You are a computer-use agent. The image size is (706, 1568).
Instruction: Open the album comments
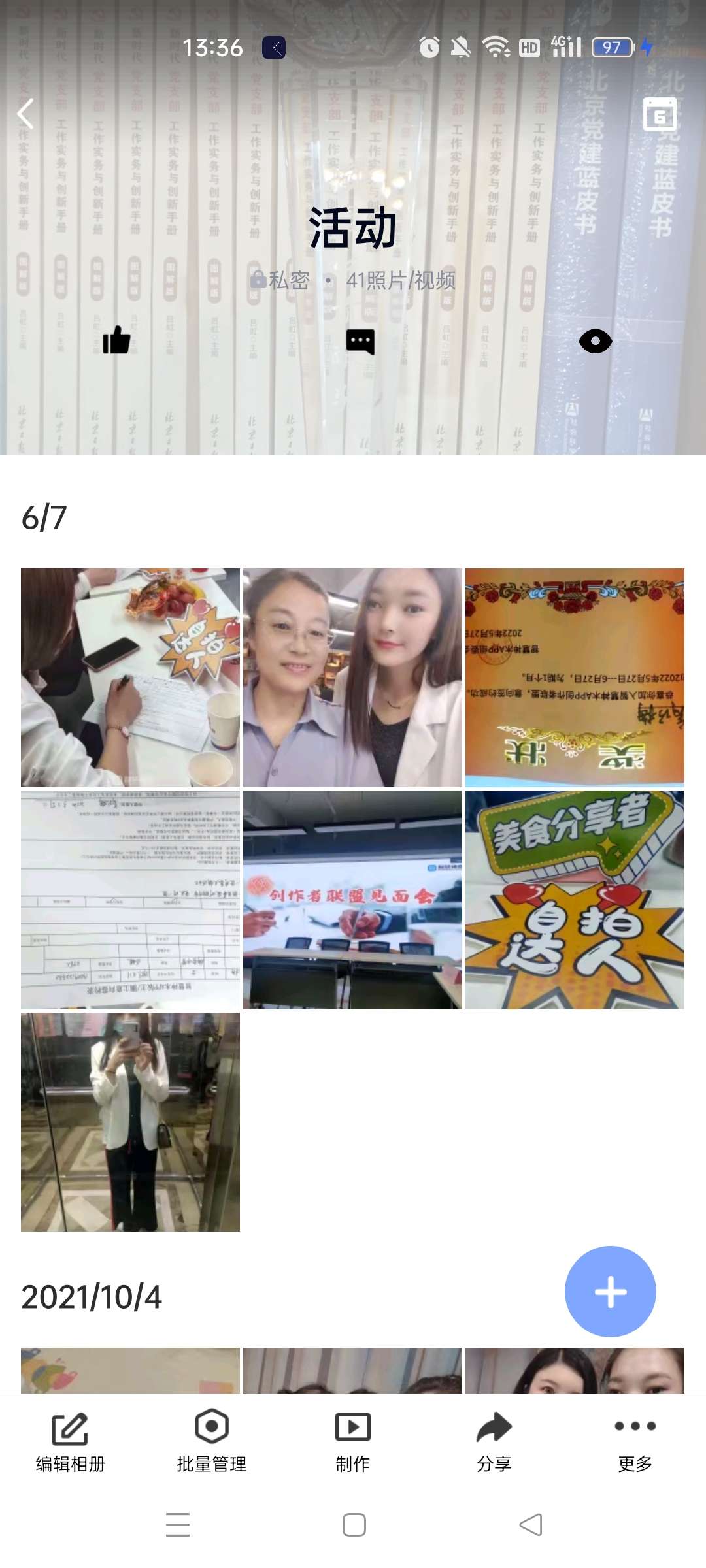[x=360, y=341]
